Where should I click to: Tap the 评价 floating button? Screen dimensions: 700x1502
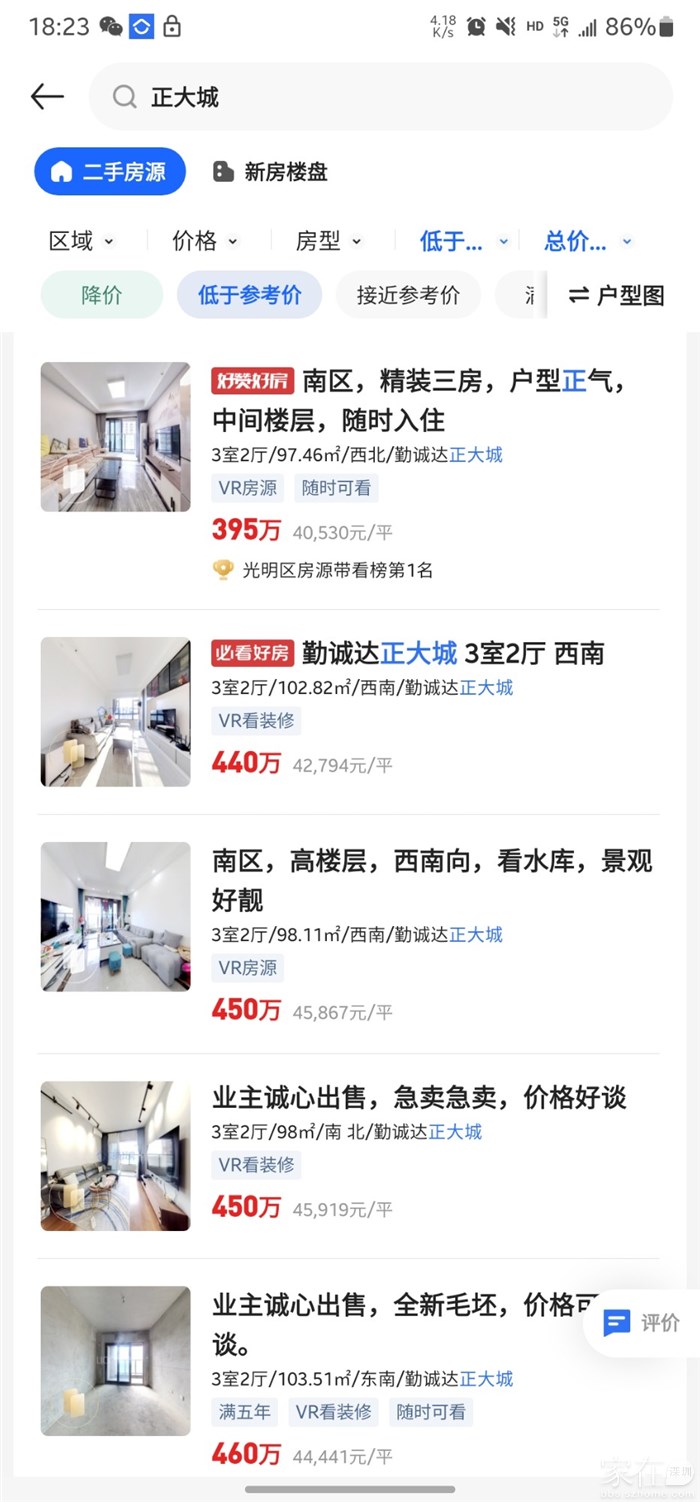[642, 1323]
